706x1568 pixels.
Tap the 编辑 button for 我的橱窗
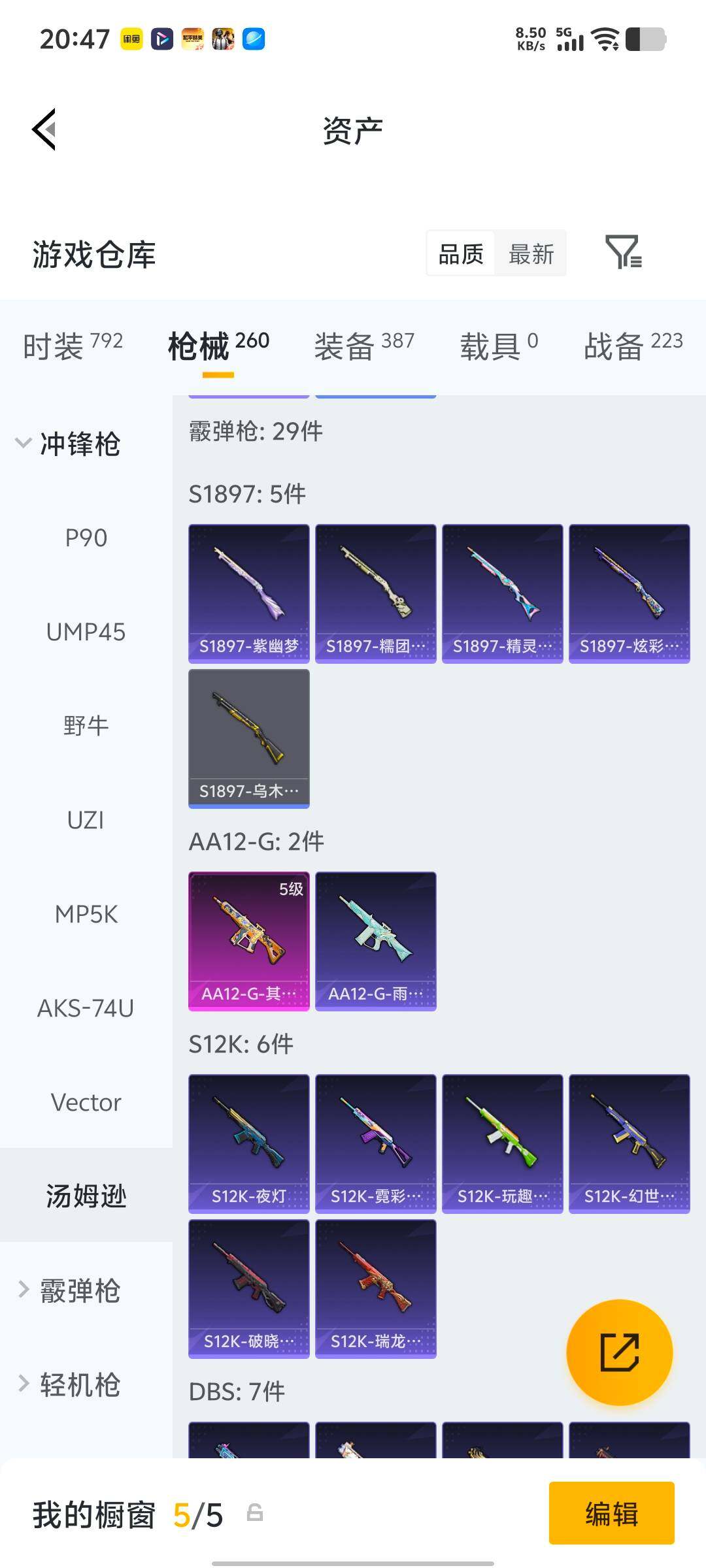611,1513
